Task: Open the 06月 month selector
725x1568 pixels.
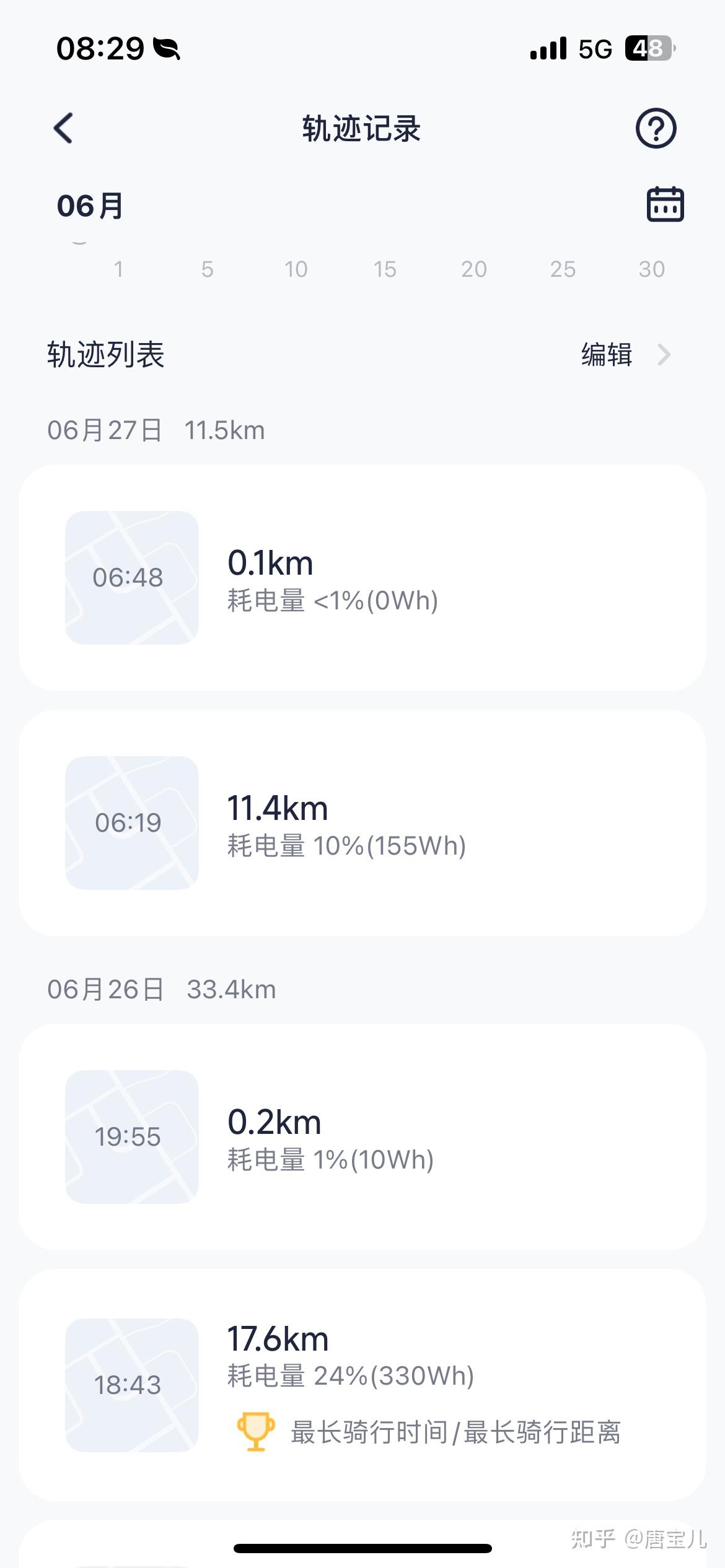Action: coord(89,206)
